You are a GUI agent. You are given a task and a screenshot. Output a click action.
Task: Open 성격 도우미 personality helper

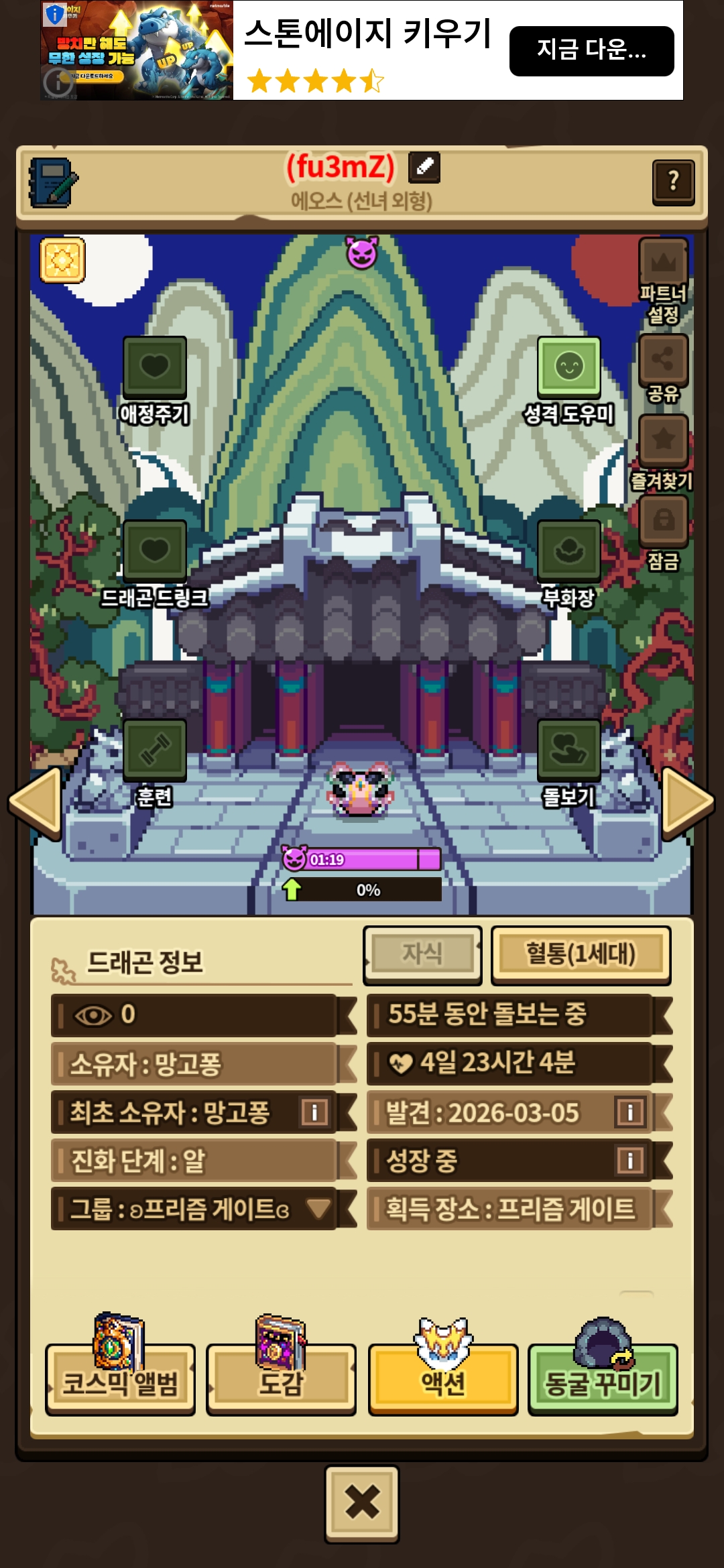(x=568, y=367)
